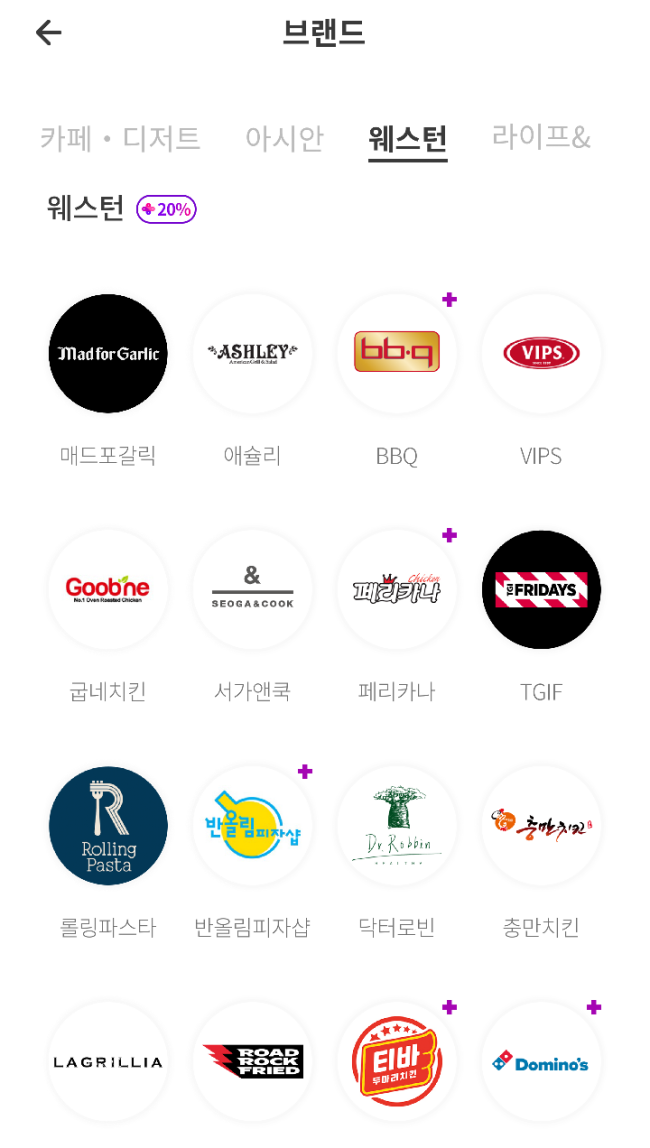The image size is (650, 1148).
Task: Open the Lagrillia brand
Action: (x=108, y=1062)
